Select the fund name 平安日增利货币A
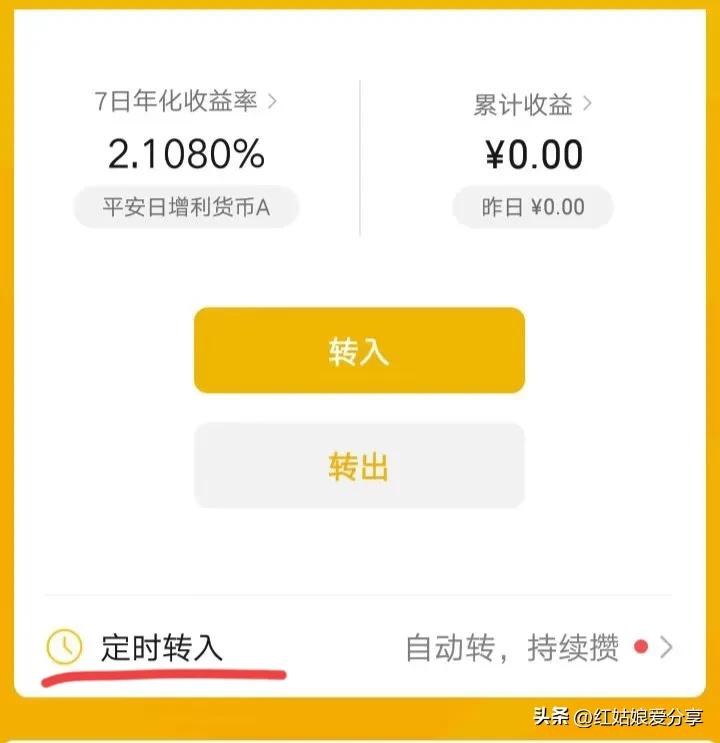 click(x=186, y=207)
